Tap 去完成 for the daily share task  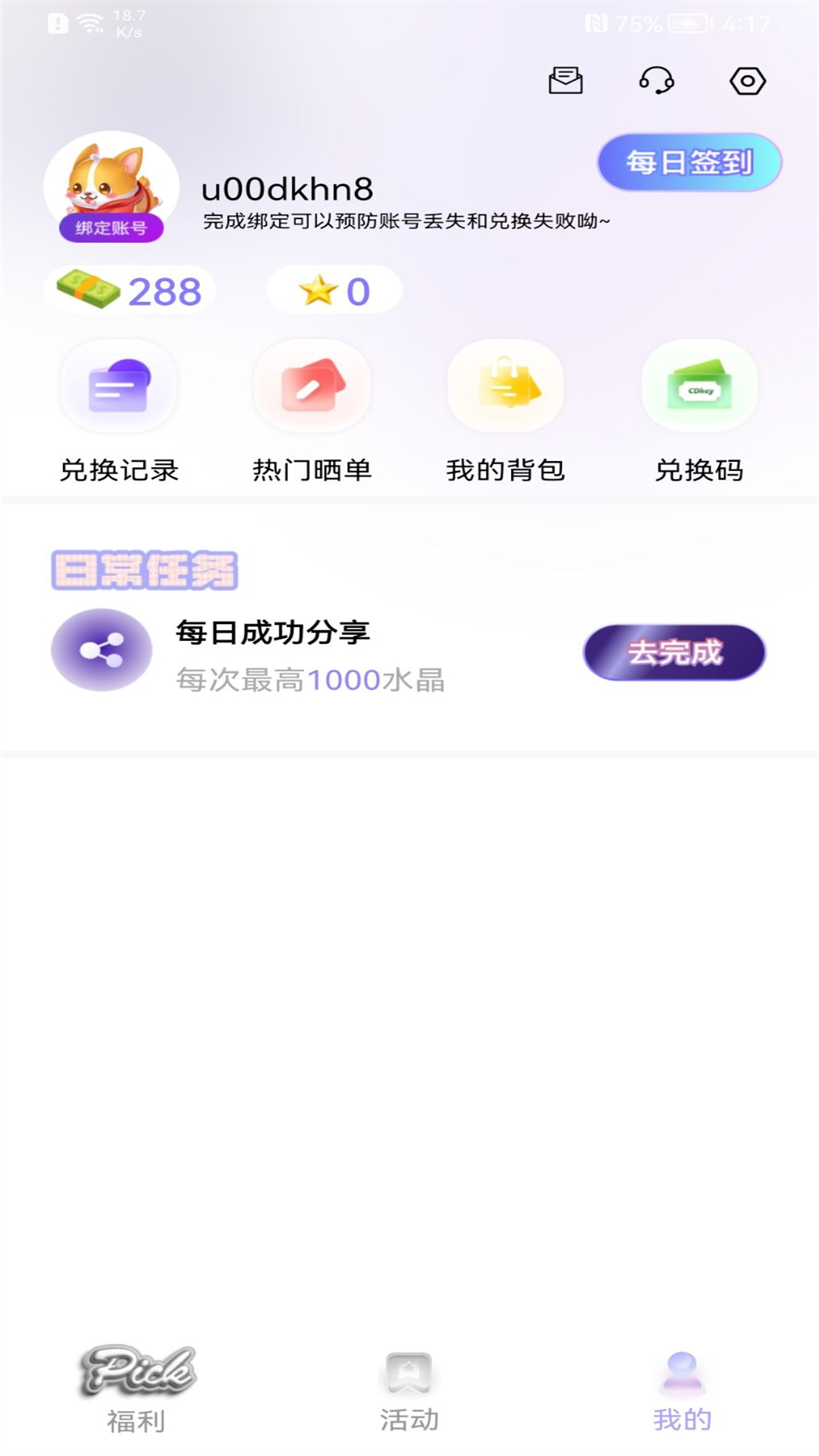674,652
